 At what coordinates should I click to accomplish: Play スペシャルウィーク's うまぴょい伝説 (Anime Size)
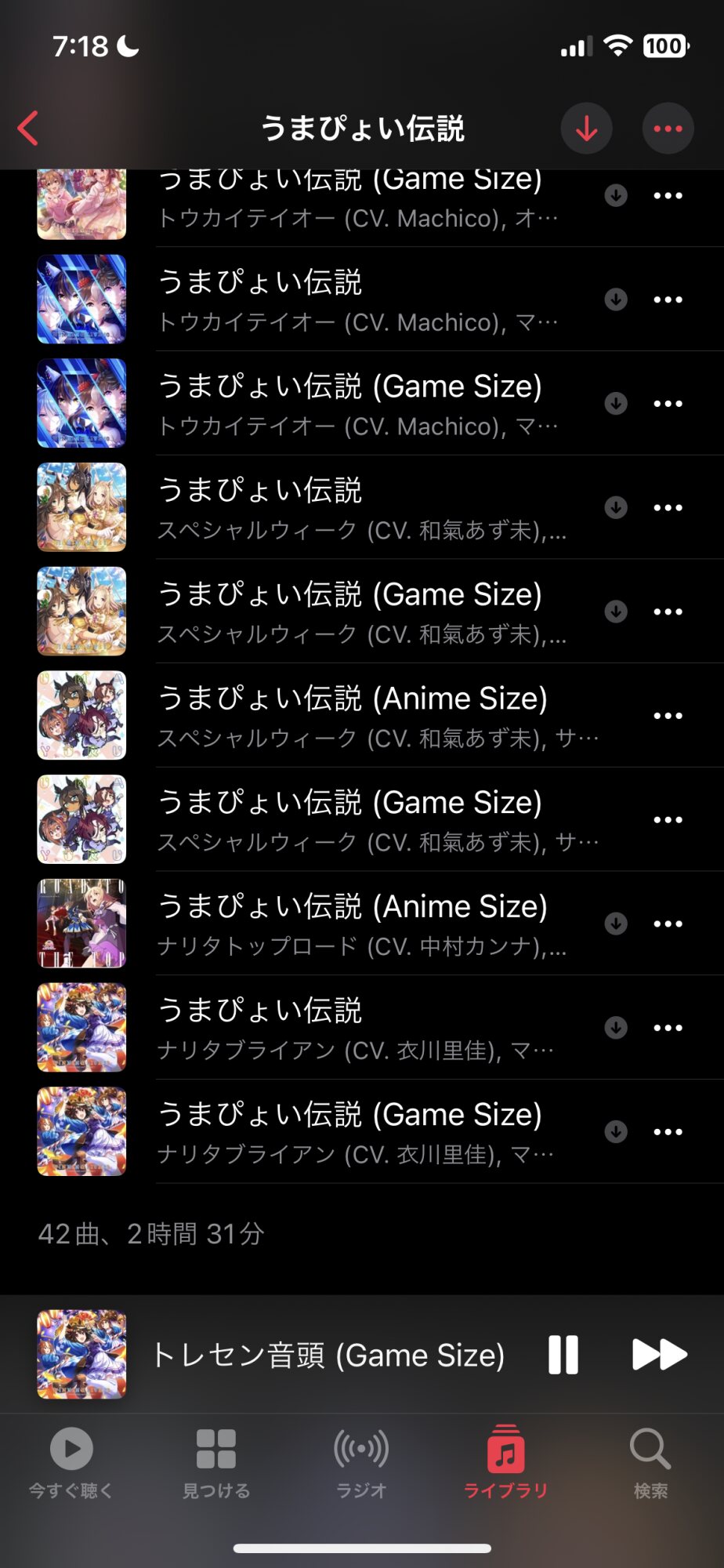coord(353,716)
